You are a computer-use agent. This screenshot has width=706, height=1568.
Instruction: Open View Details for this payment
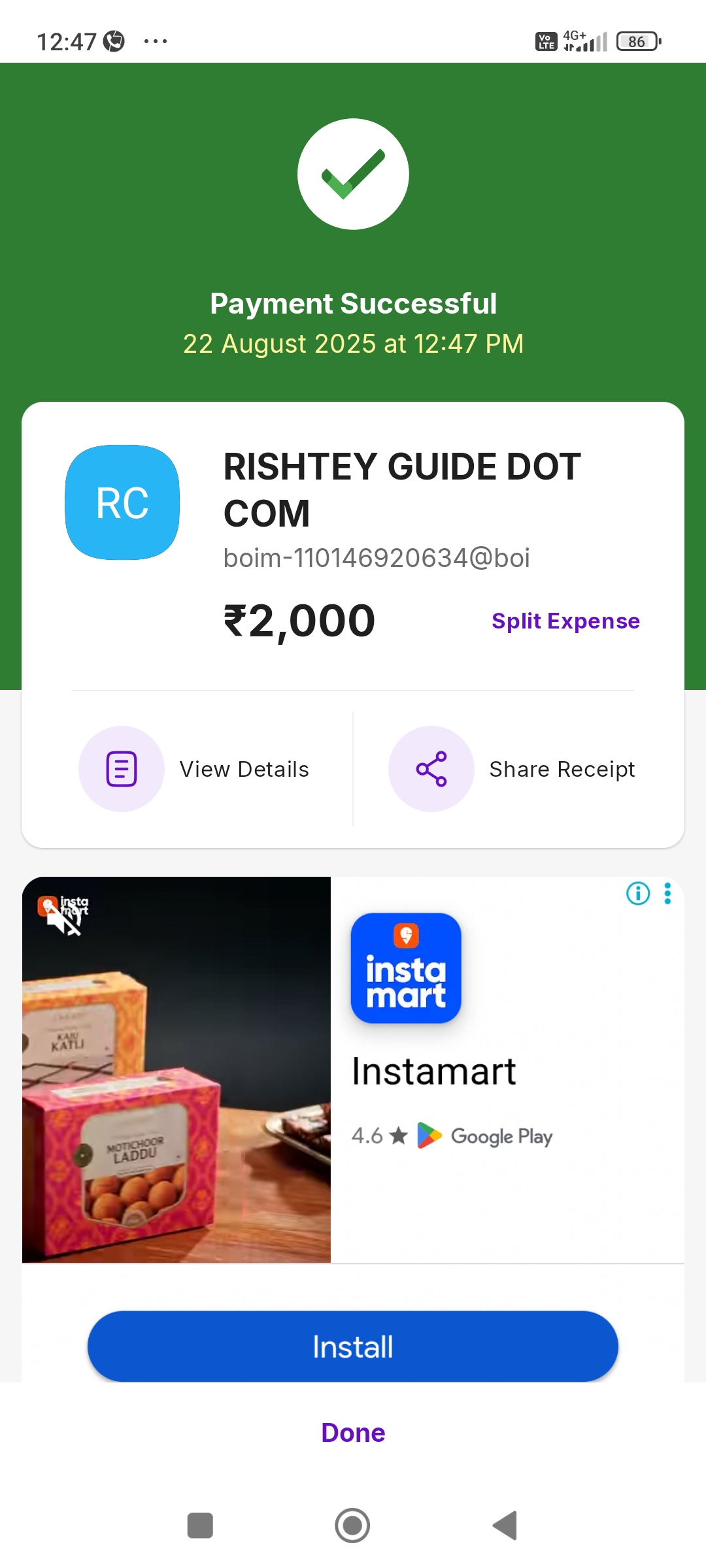195,769
